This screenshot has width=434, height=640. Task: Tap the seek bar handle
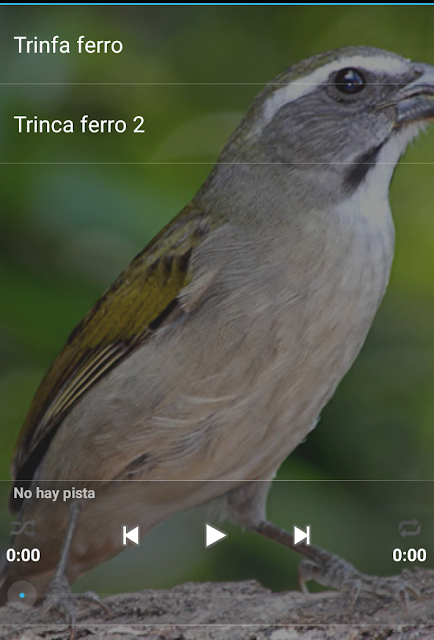coord(22,596)
